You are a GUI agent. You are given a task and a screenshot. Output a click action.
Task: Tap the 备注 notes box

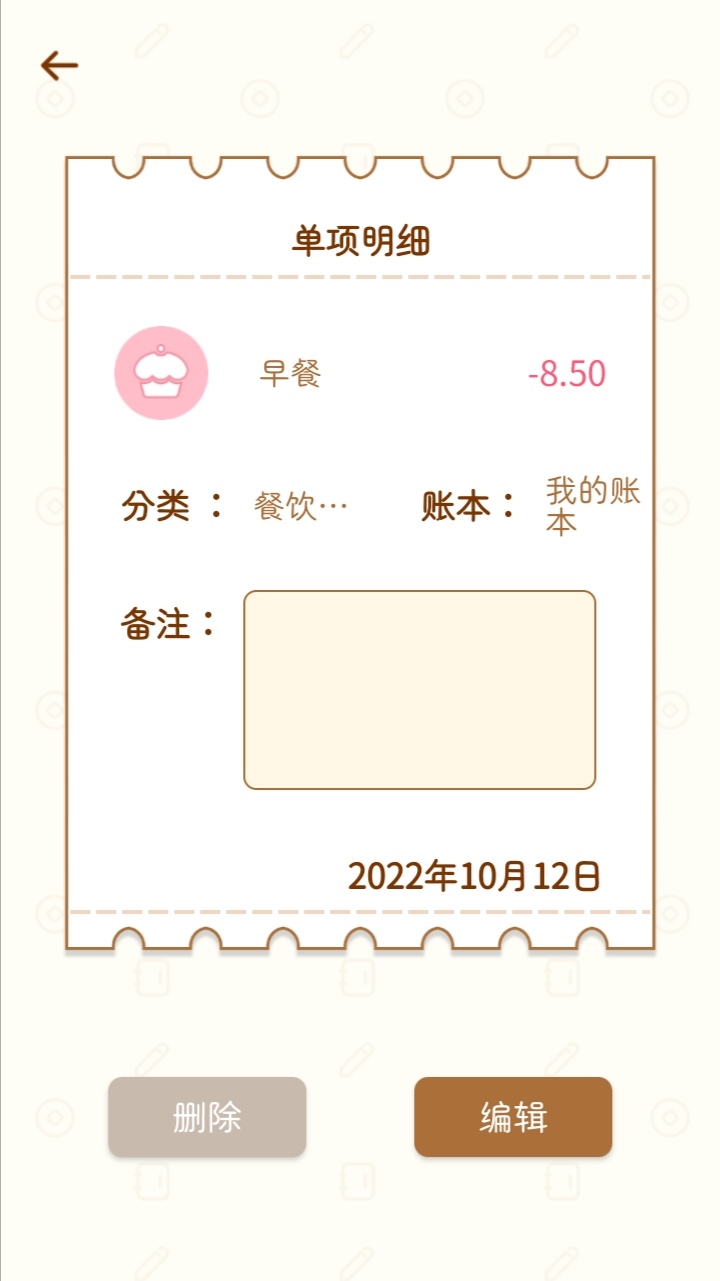click(x=420, y=690)
